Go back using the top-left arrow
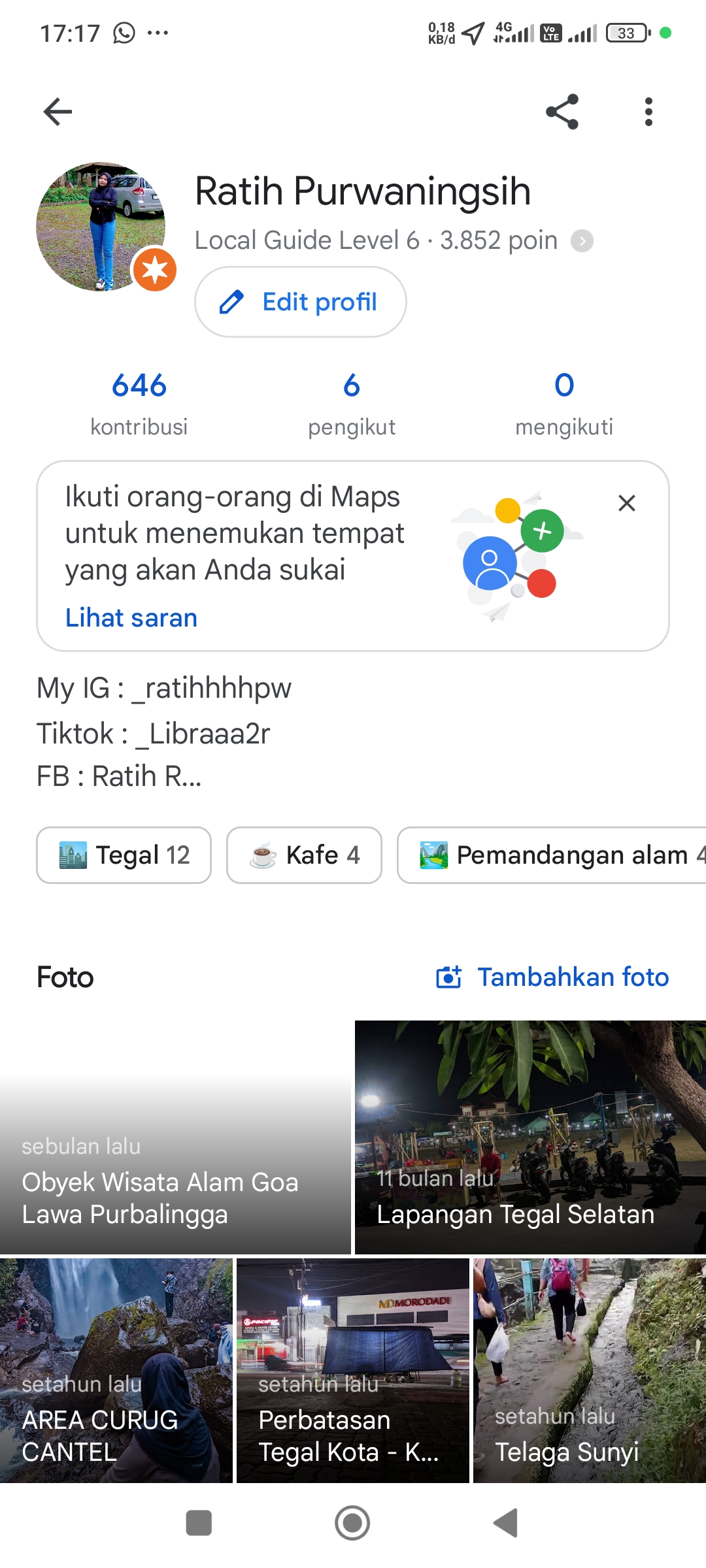 (58, 112)
